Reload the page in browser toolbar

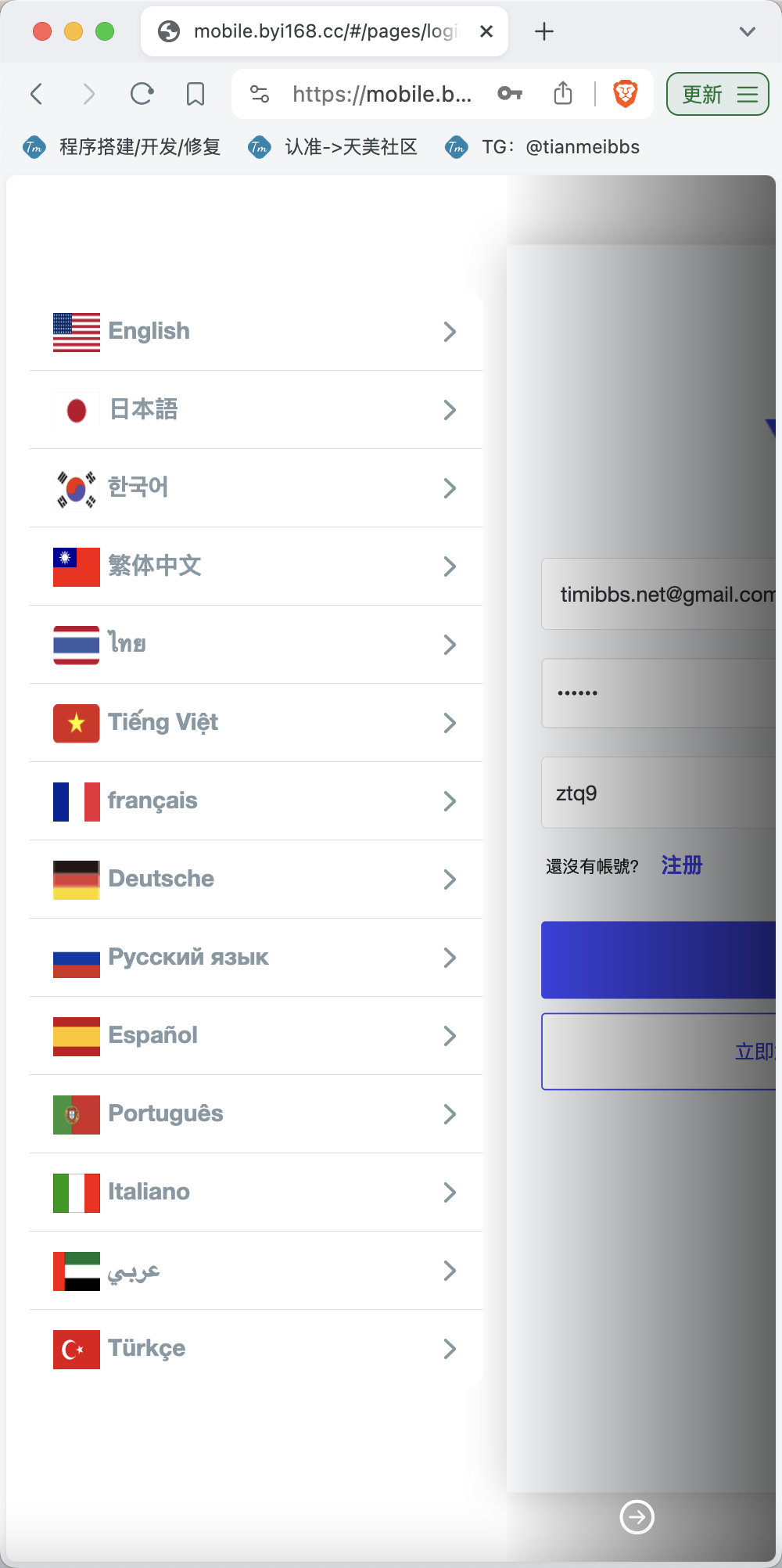142,95
